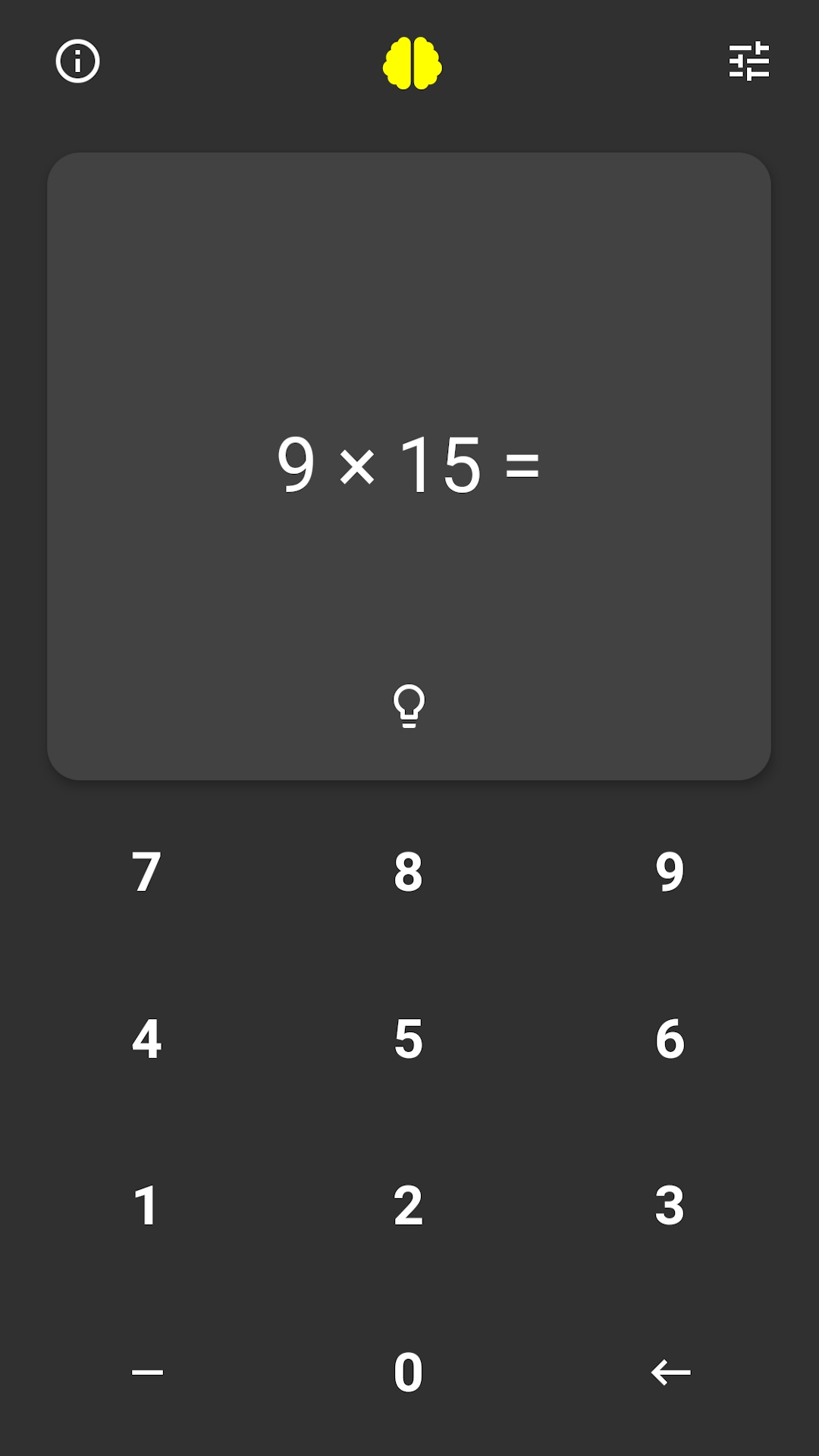This screenshot has width=819, height=1456.
Task: Enter digit 7 on the keypad
Action: click(x=146, y=872)
